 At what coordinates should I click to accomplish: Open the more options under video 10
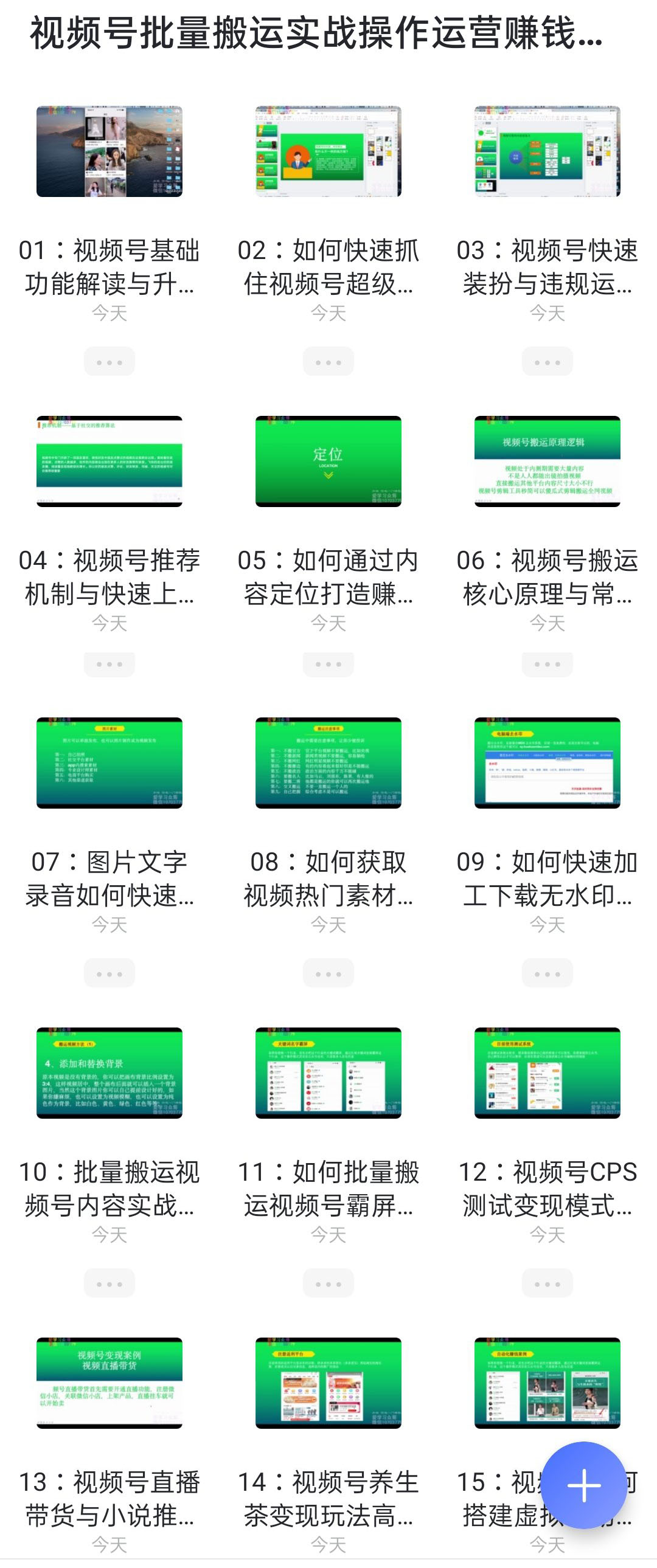tap(109, 1283)
